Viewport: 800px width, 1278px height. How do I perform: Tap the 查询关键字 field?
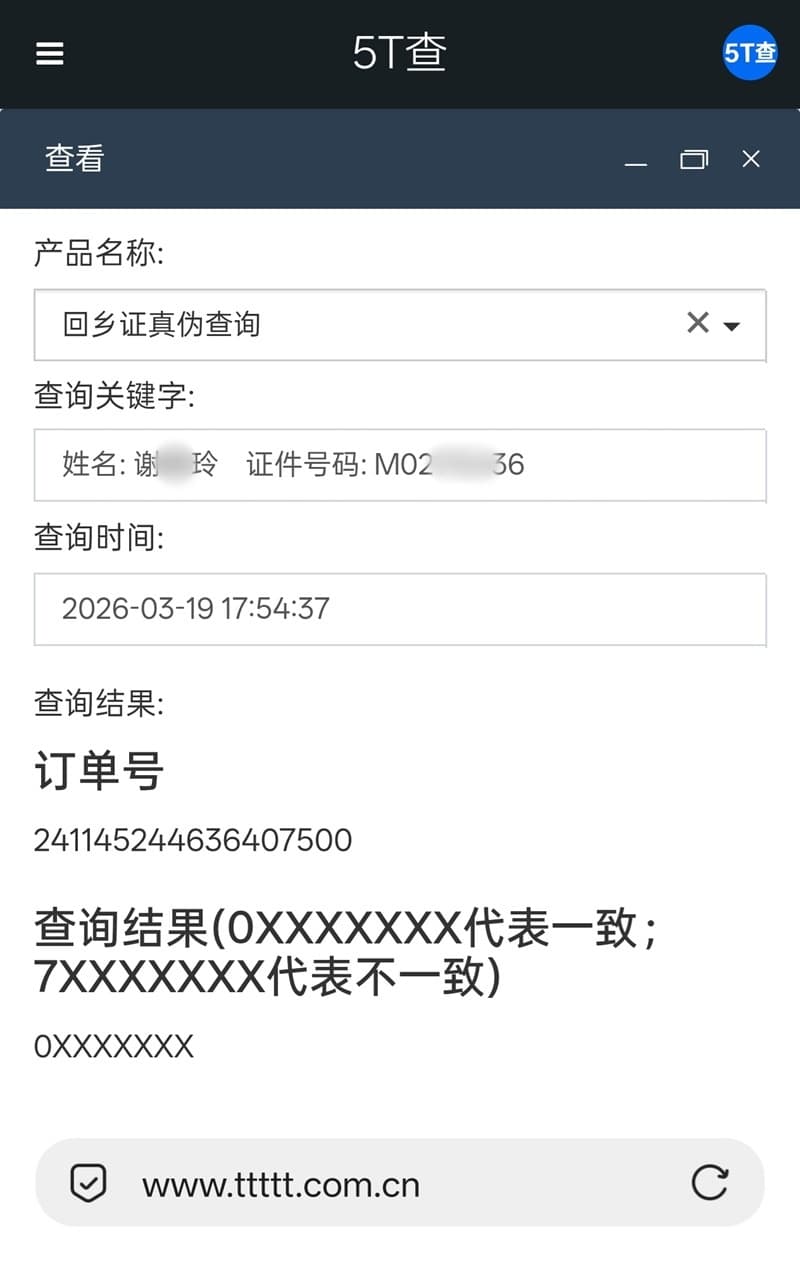[x=400, y=465]
